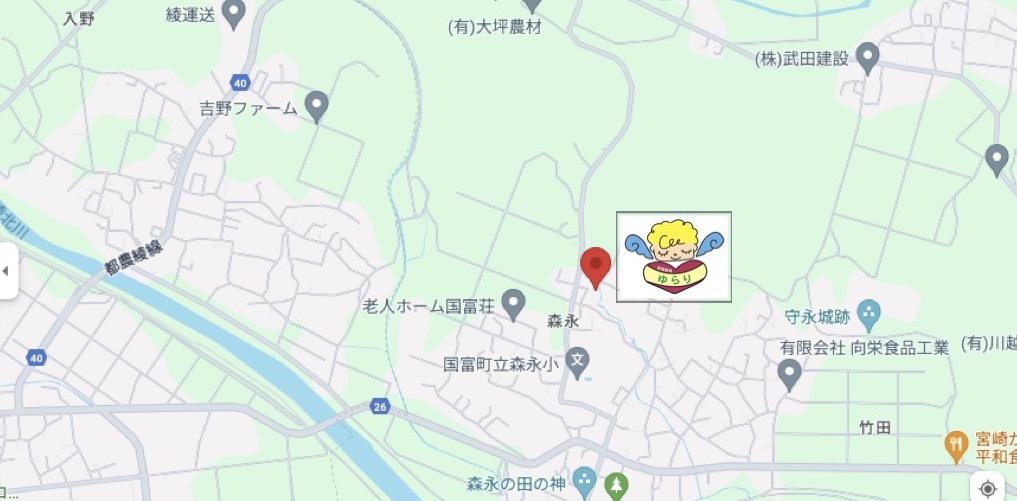Open the 綾運送 place marker
1017x501 pixels.
pyautogui.click(x=233, y=13)
